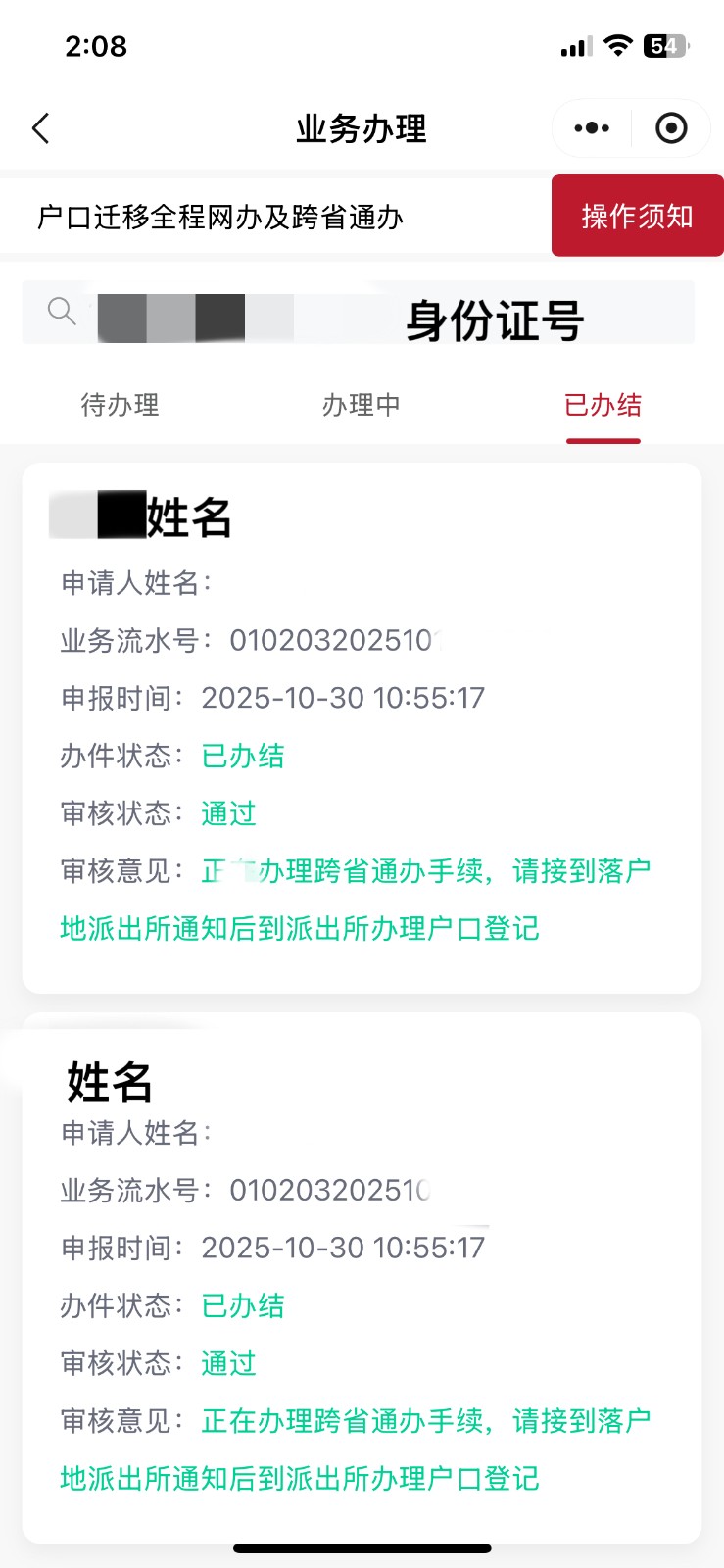
Task: Open the mini program overflow menu
Action: point(592,128)
